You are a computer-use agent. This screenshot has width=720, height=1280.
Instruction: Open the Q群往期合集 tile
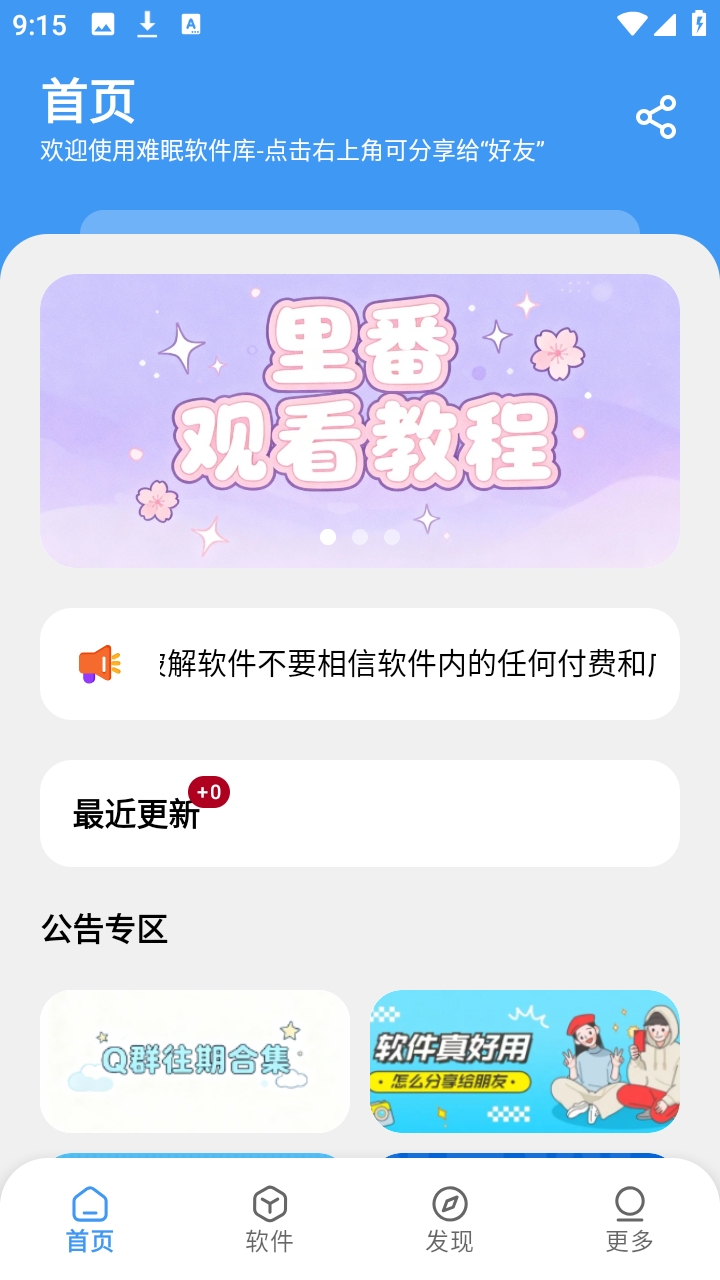[x=195, y=1061]
